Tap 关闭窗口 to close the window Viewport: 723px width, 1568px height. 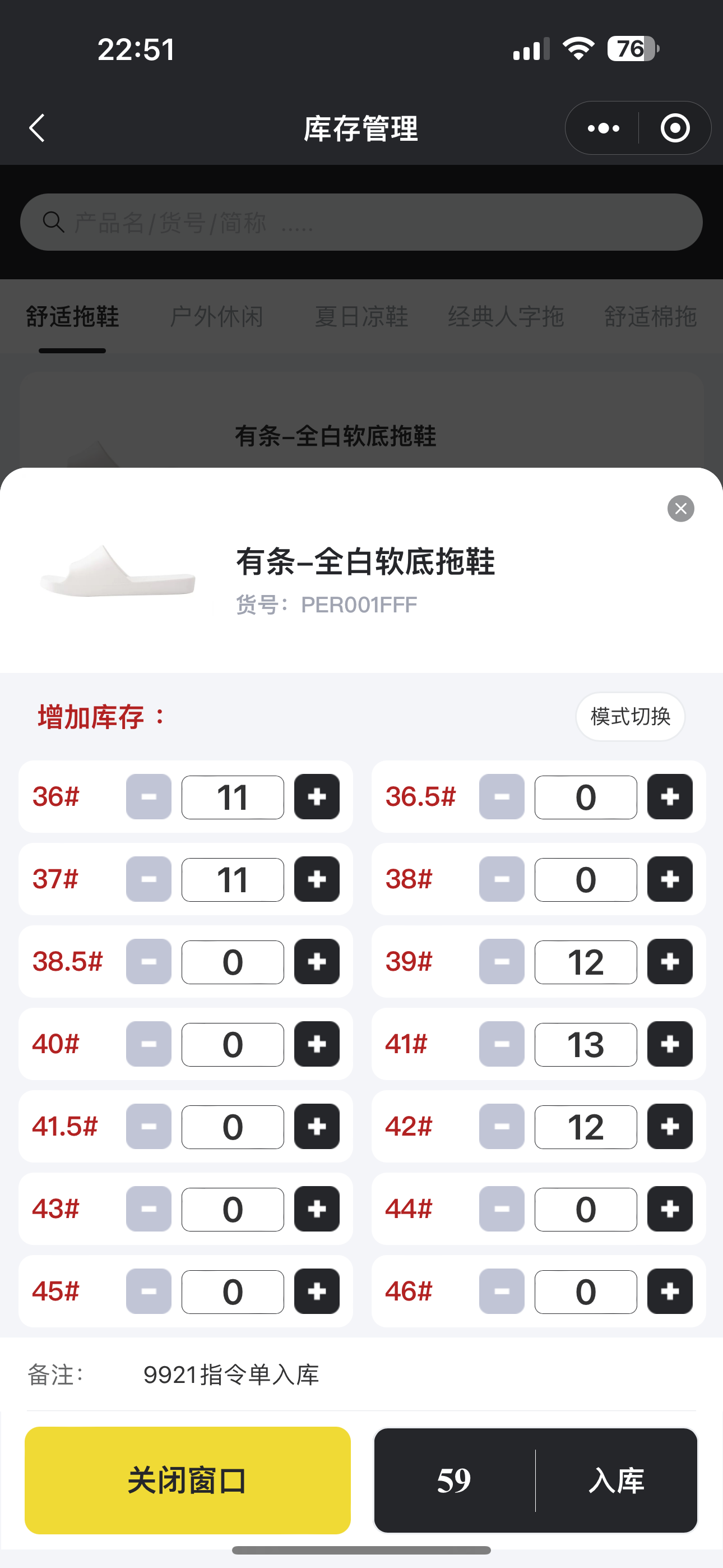(x=187, y=1480)
